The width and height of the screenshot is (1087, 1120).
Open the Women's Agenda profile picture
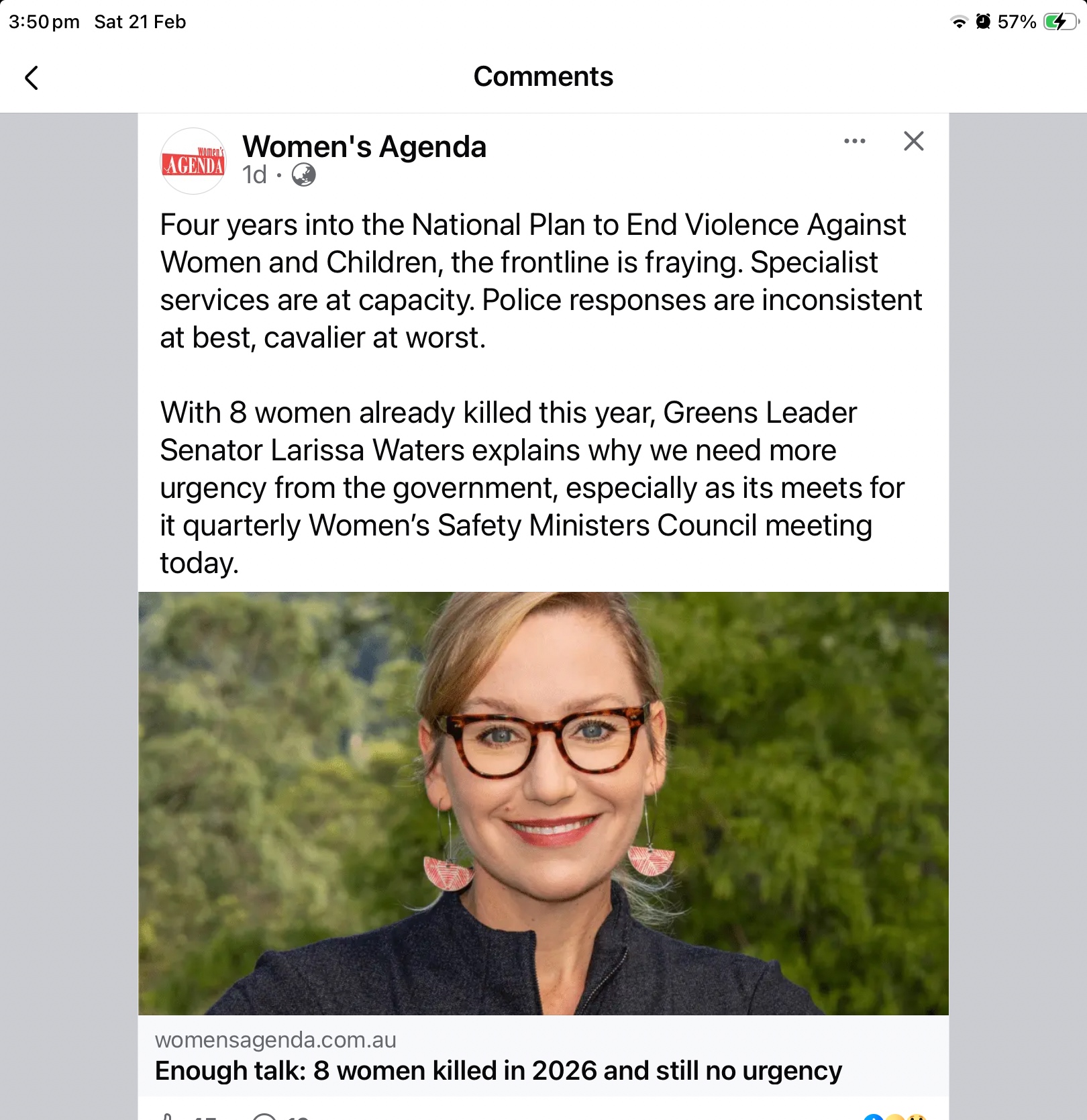click(x=193, y=162)
